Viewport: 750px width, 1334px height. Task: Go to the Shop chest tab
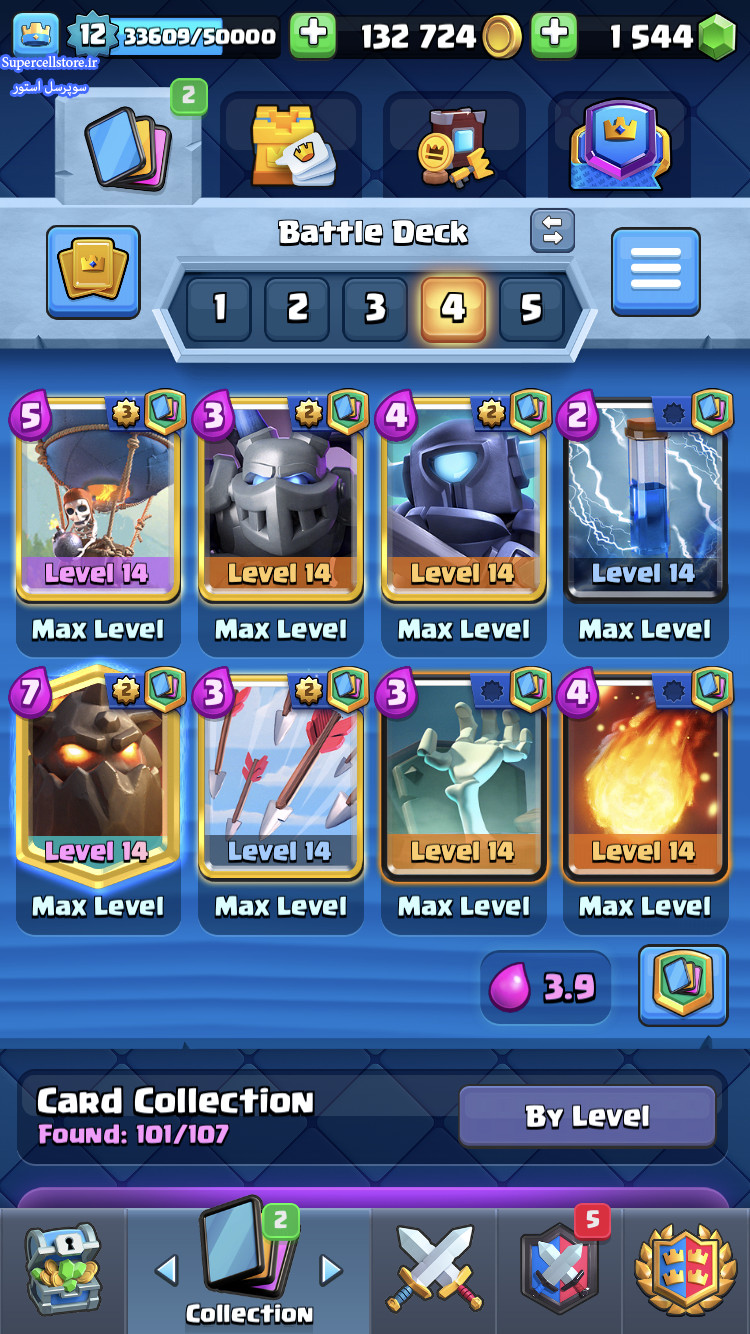[63, 1270]
